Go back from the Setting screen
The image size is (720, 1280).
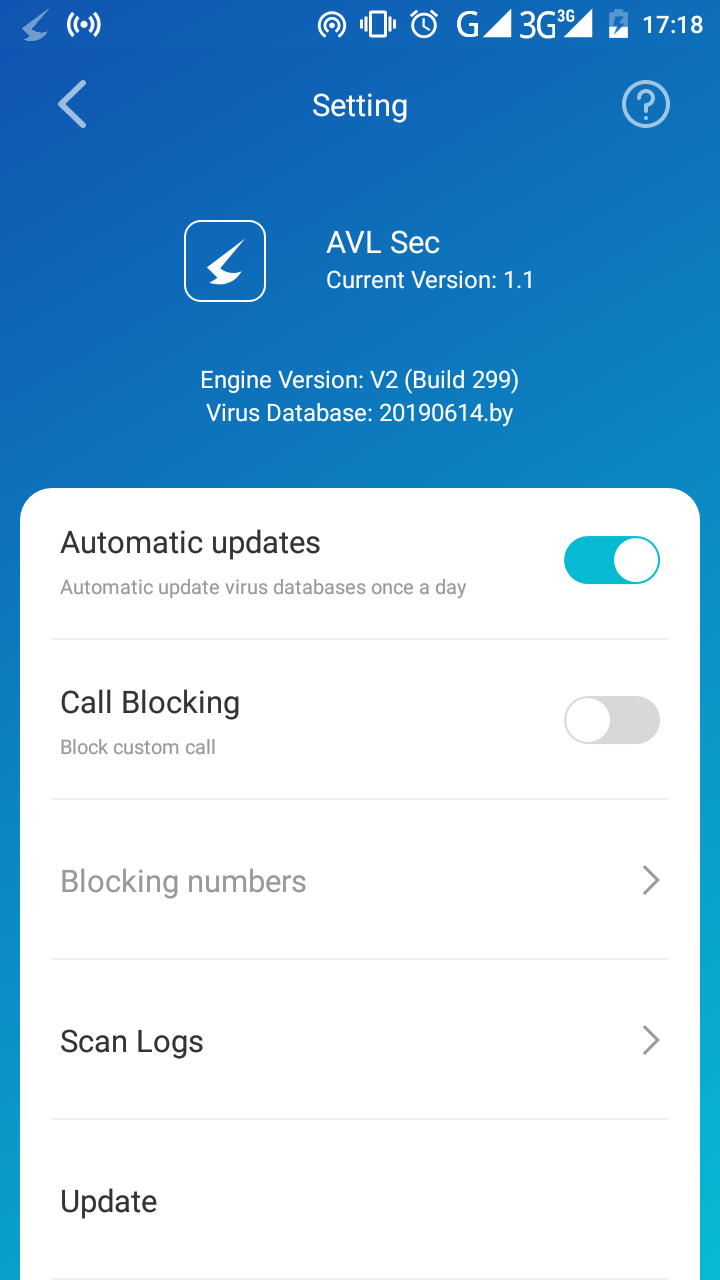click(x=72, y=105)
